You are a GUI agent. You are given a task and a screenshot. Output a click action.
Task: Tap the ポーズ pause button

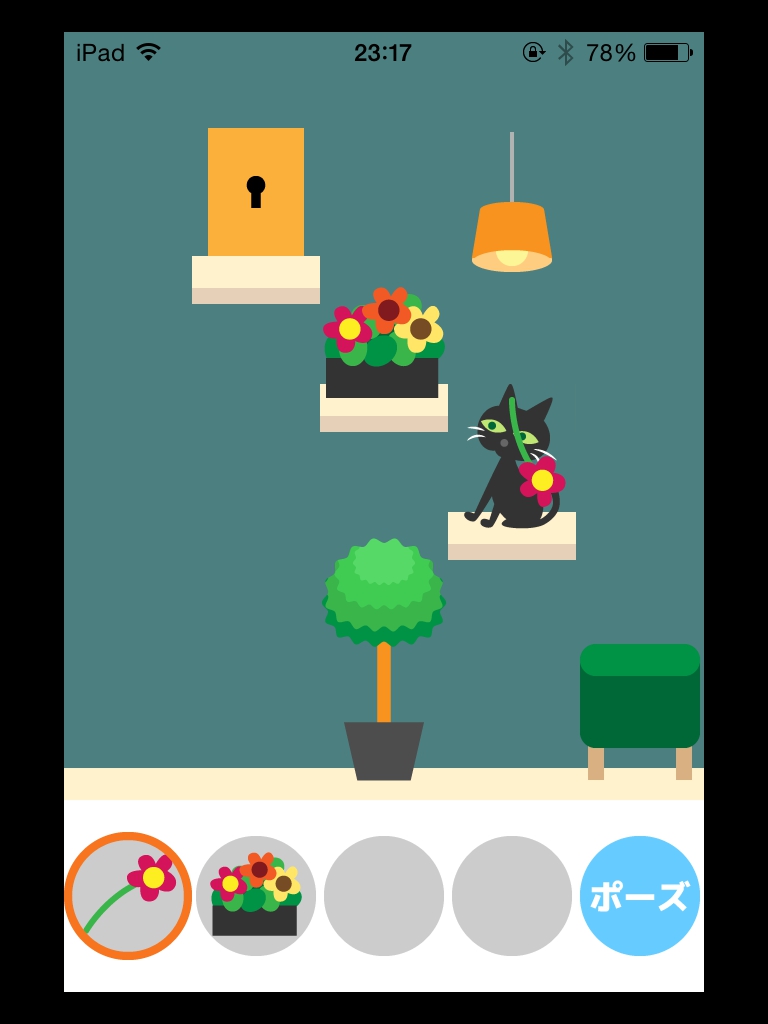click(640, 895)
